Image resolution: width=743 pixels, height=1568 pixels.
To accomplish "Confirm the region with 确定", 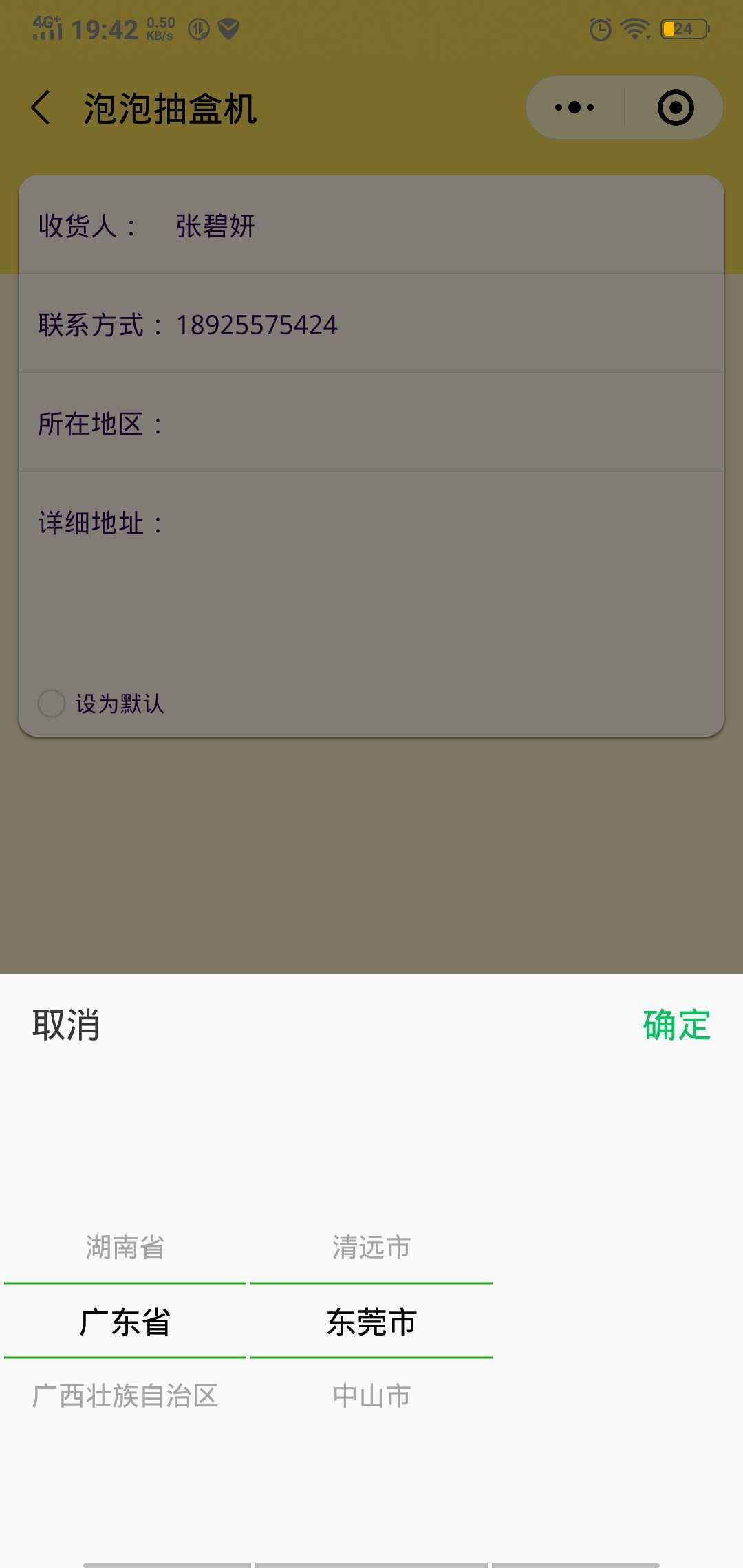I will coord(676,1025).
